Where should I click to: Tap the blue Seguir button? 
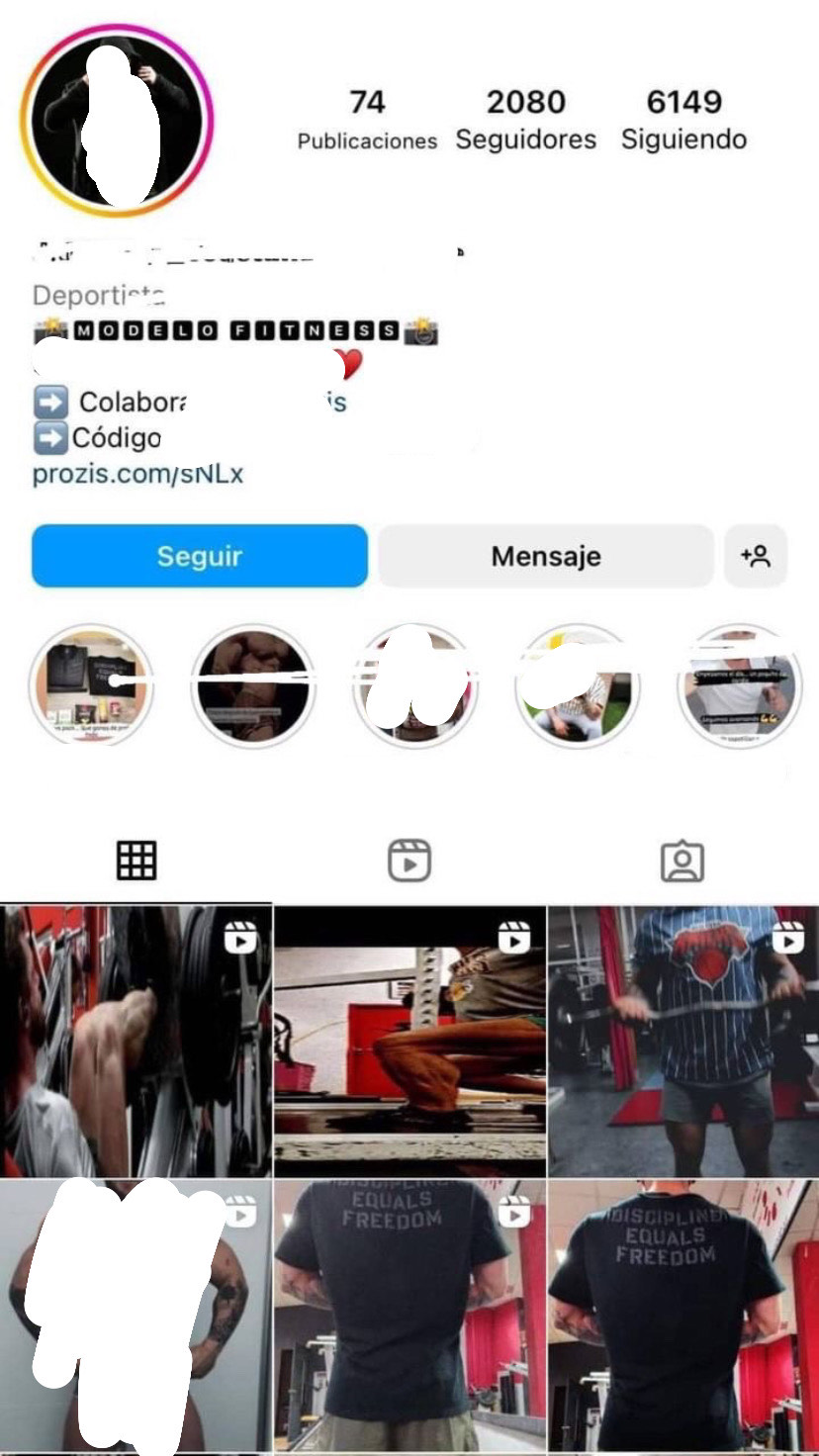point(199,556)
